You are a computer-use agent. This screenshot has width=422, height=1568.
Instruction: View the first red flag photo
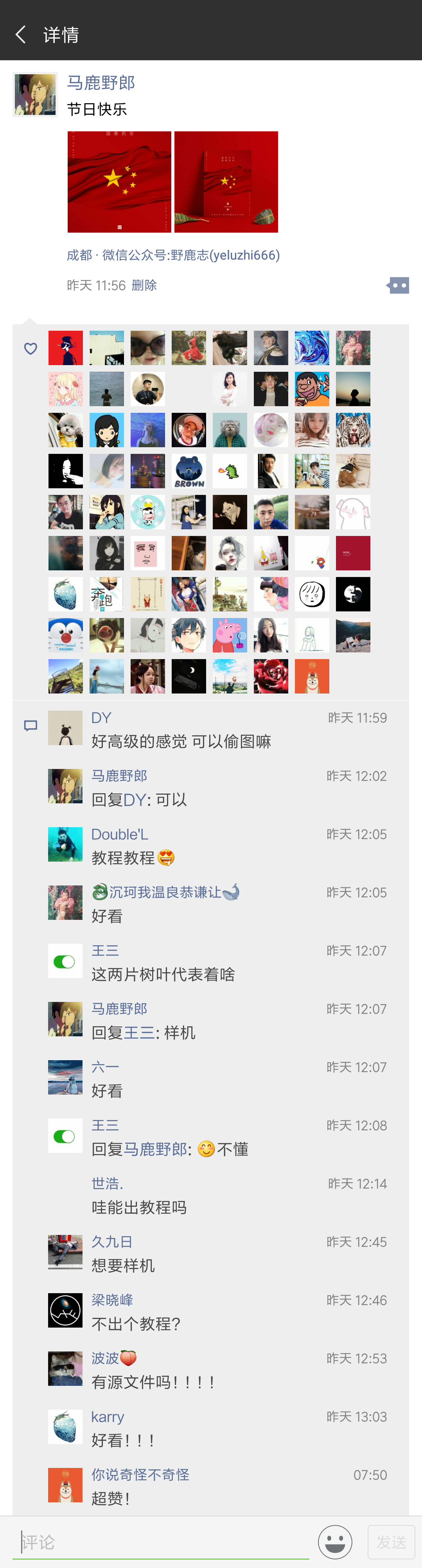click(119, 182)
